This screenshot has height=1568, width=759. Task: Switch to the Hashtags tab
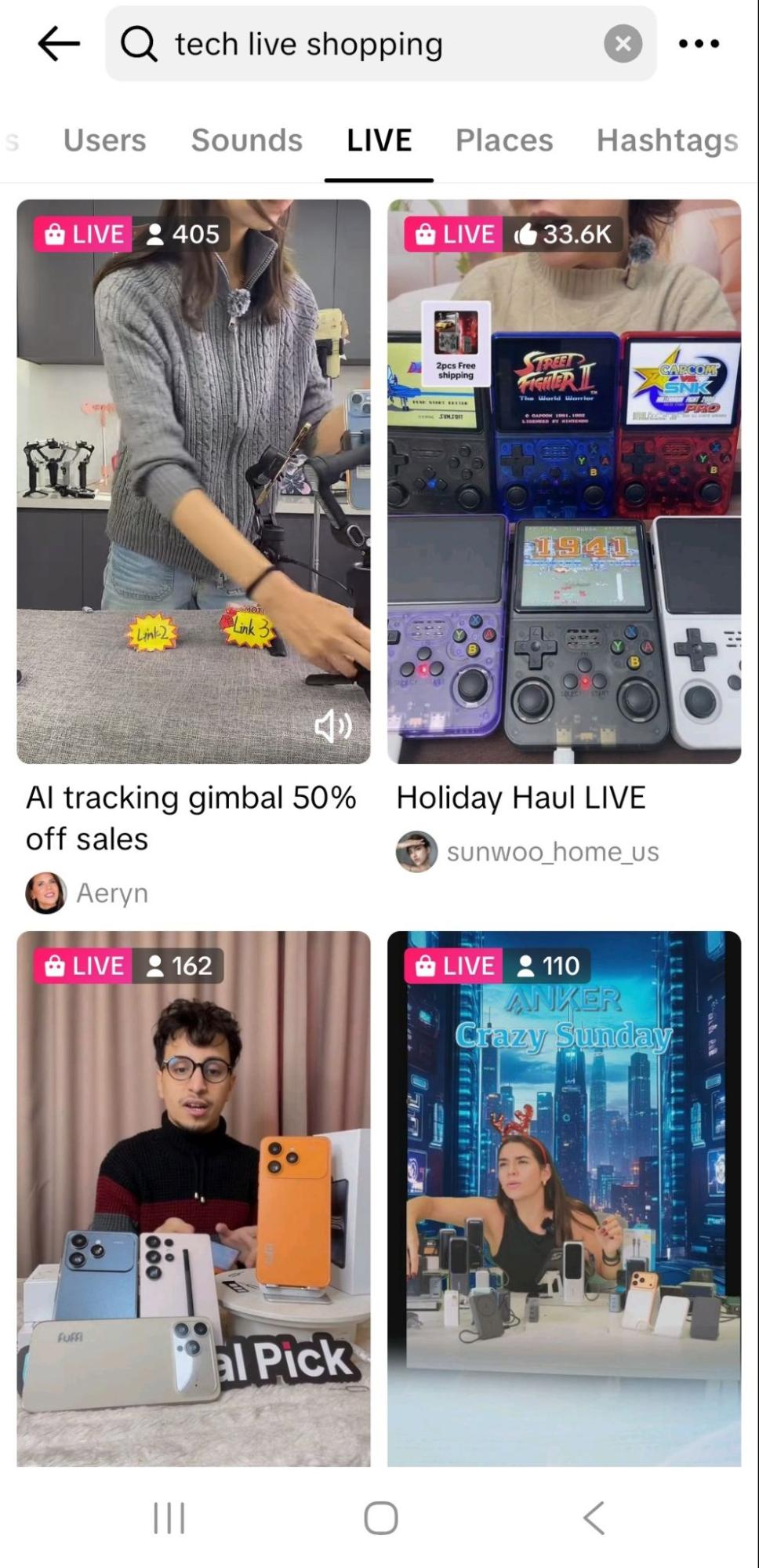666,141
